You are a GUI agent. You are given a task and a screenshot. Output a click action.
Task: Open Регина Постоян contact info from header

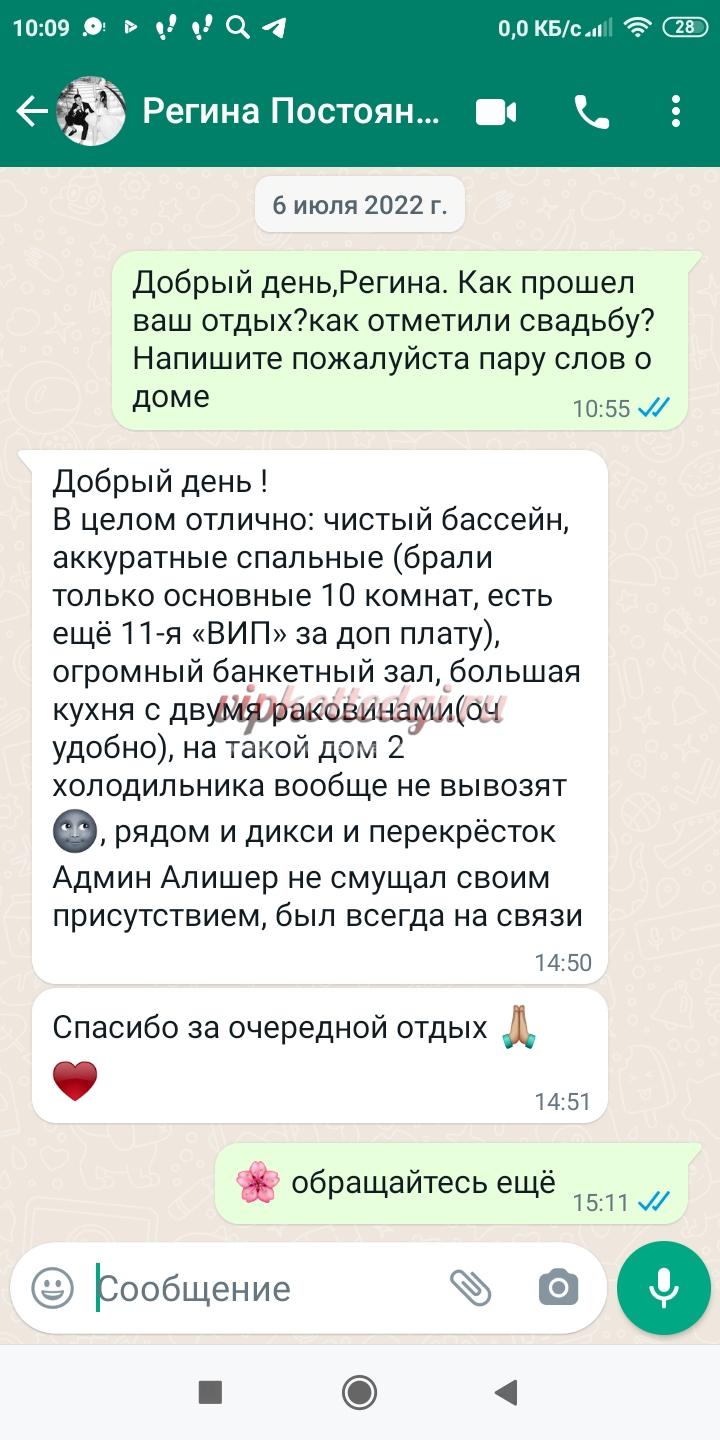[x=291, y=111]
